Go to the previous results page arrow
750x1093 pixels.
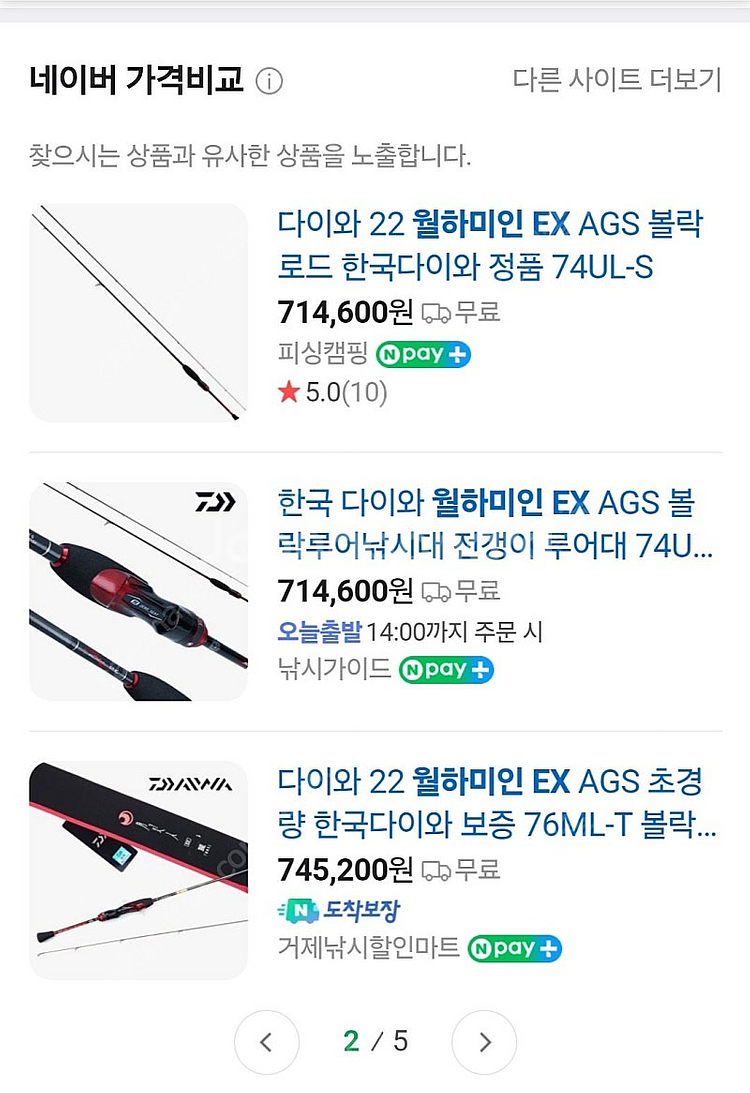(266, 1042)
